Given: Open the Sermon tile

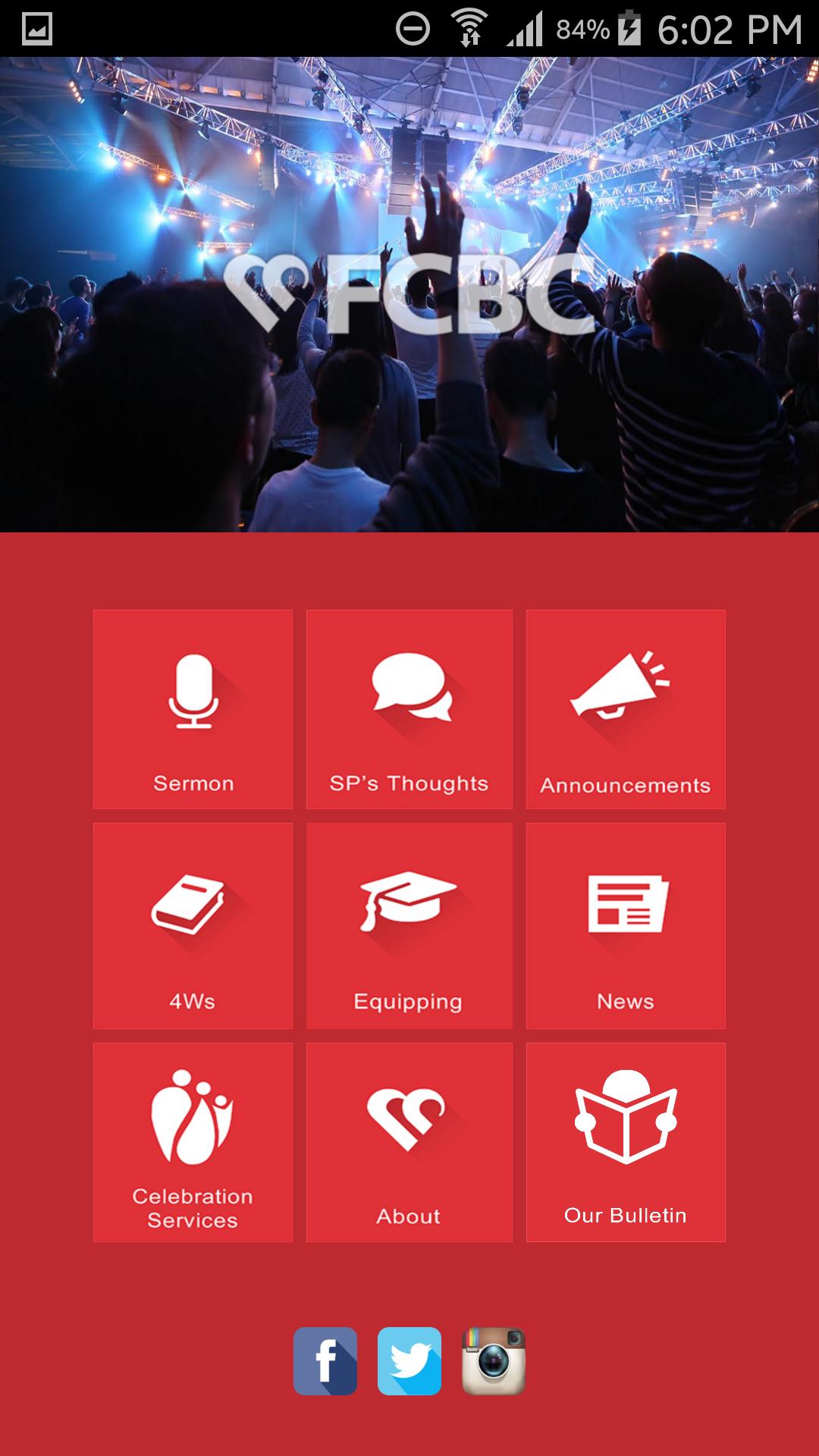Looking at the screenshot, I should [x=193, y=709].
